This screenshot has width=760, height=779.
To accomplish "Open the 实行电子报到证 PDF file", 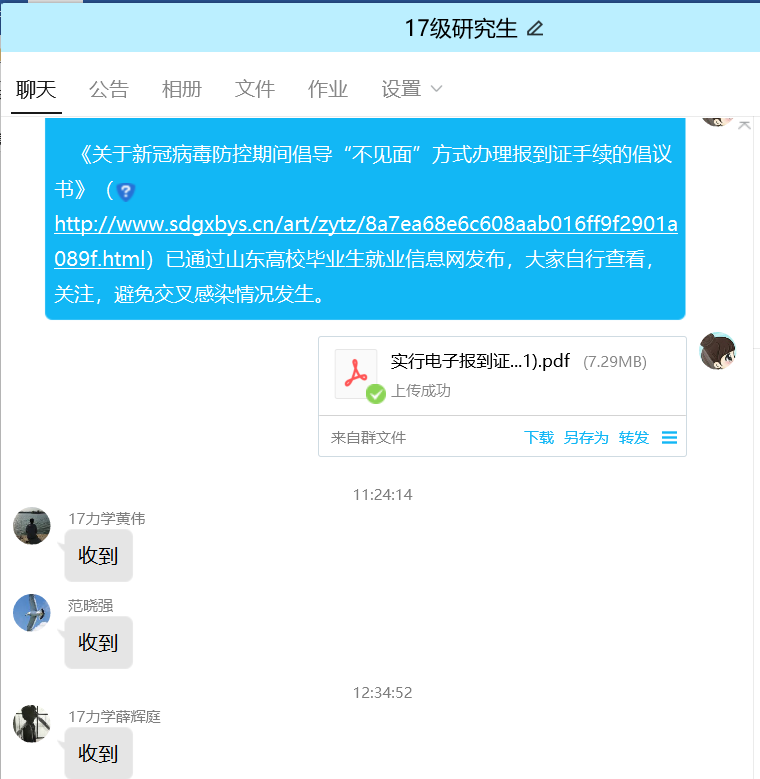I will [x=479, y=361].
